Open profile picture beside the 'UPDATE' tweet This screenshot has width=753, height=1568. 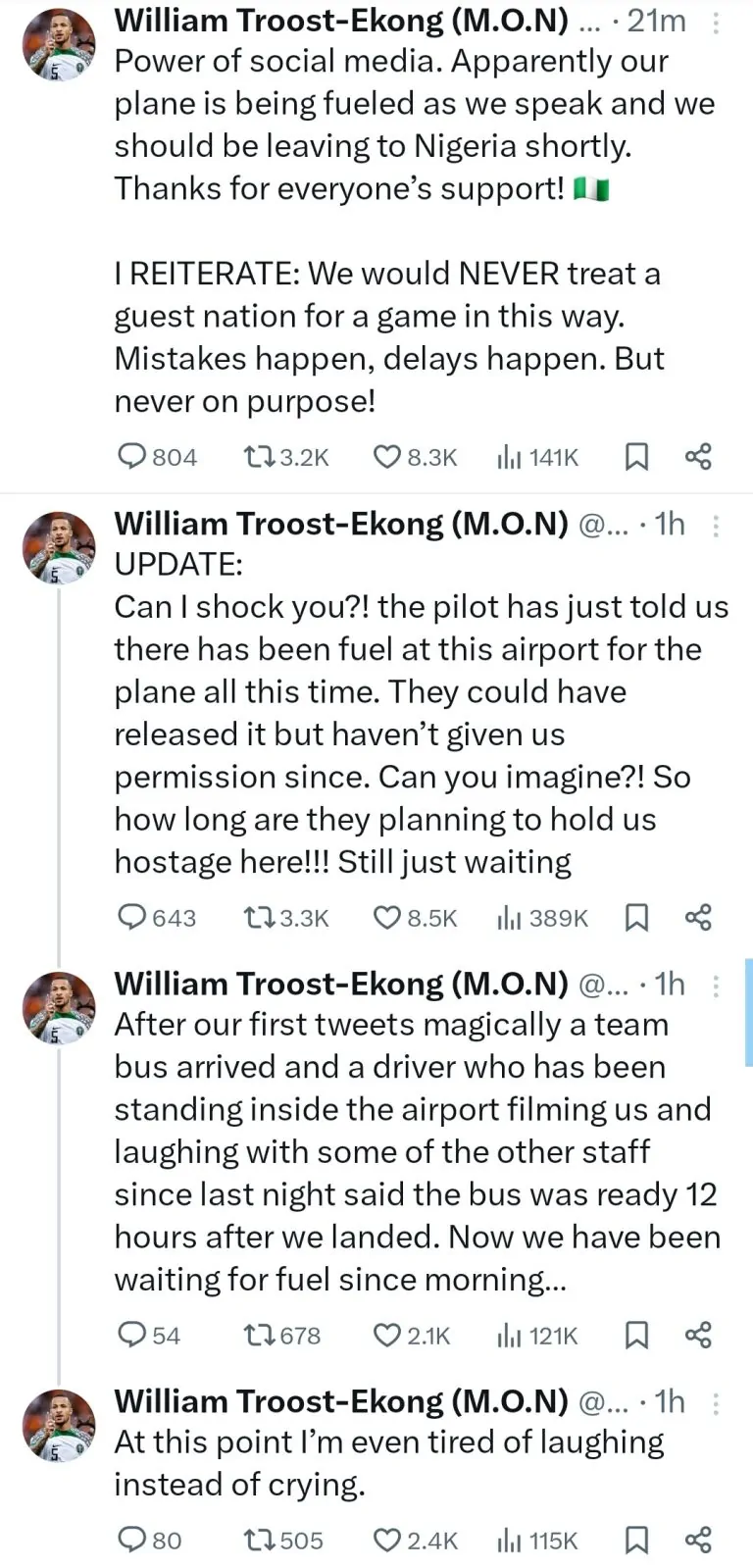pyautogui.click(x=59, y=548)
